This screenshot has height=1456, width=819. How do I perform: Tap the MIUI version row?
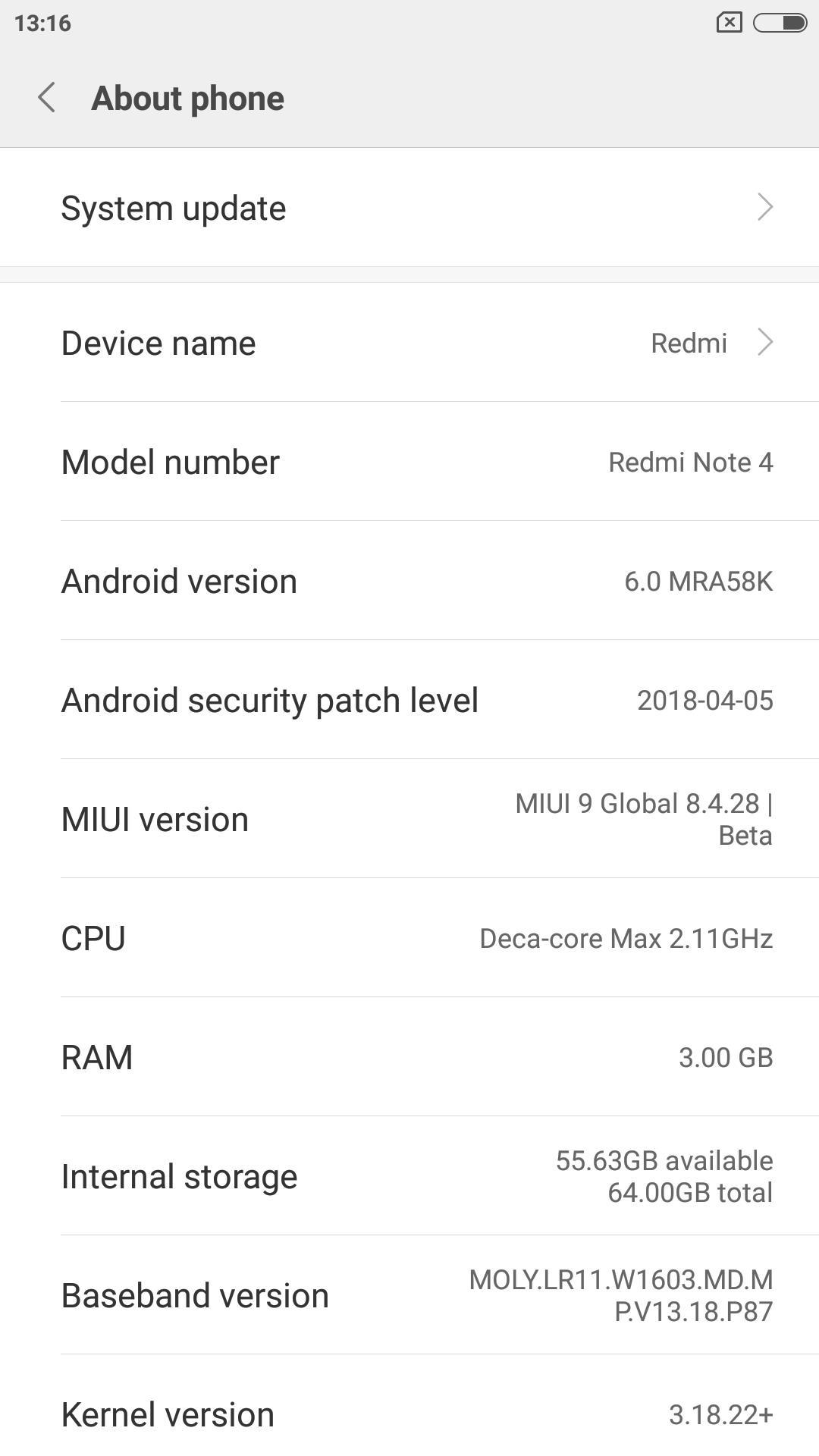[x=409, y=819]
